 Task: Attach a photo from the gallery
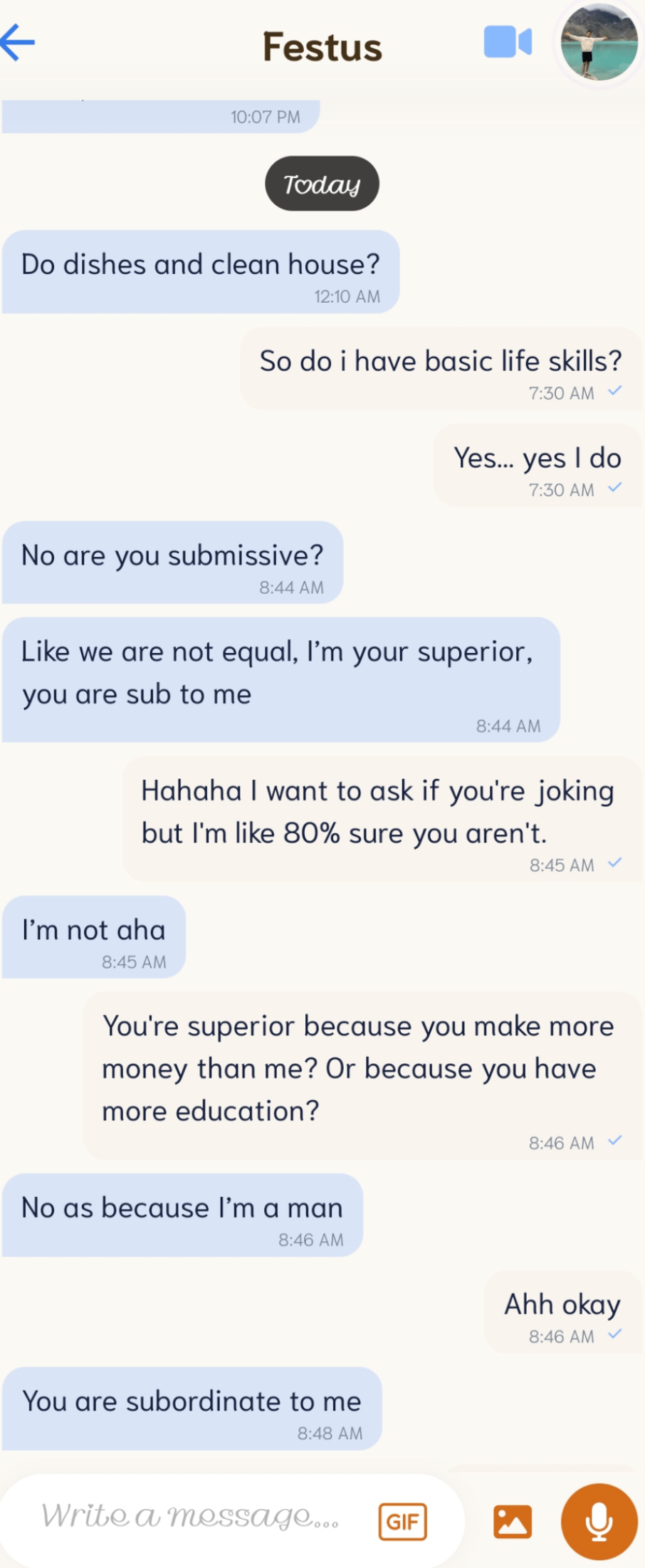[x=513, y=1522]
